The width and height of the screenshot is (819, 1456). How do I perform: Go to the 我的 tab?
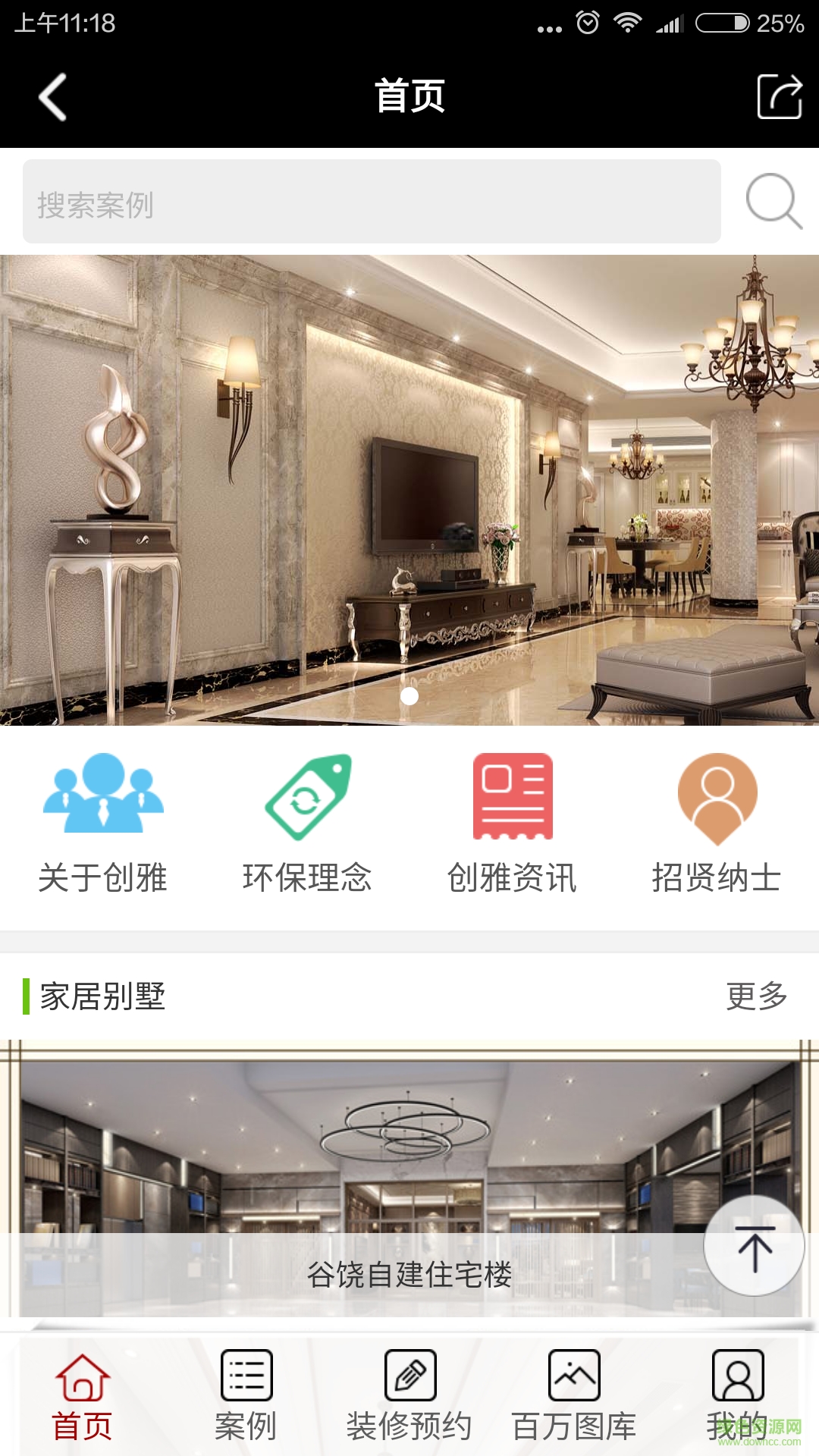pos(737,1397)
